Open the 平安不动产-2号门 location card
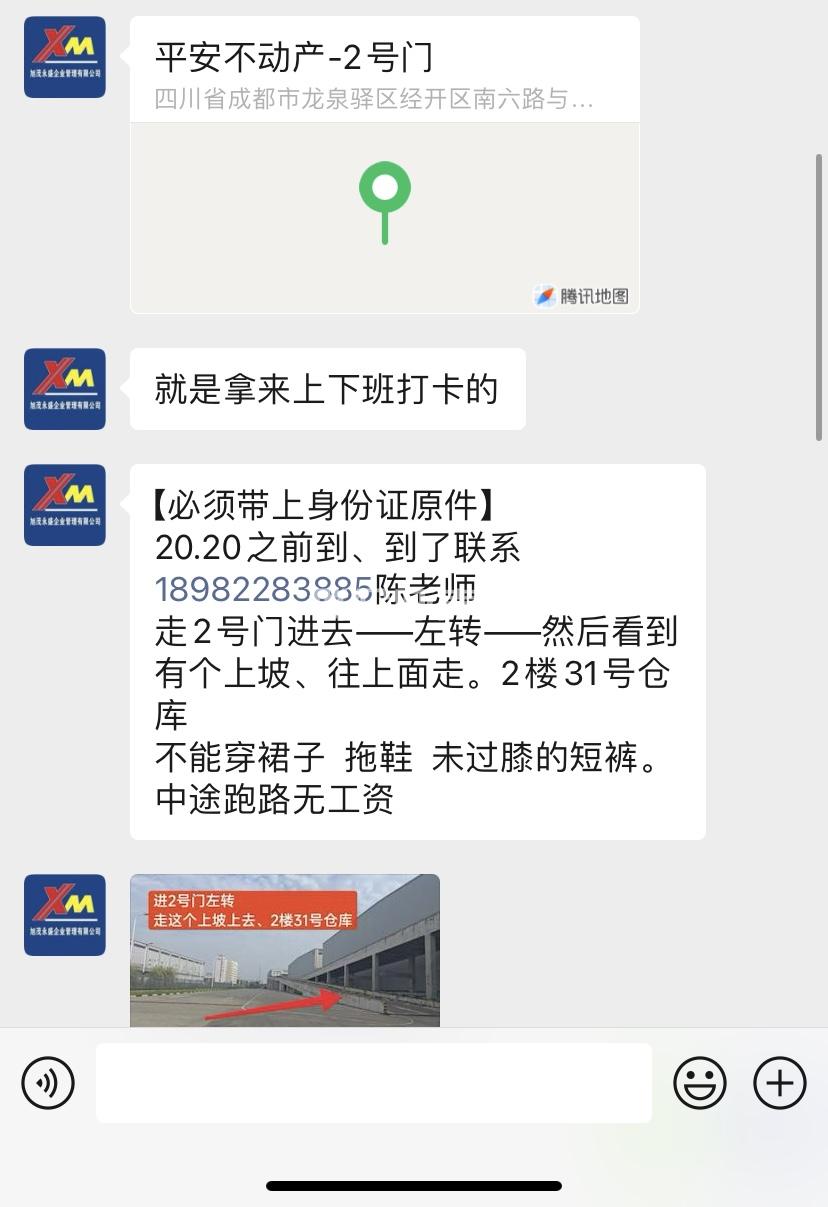The height and width of the screenshot is (1207, 828). pyautogui.click(x=384, y=165)
